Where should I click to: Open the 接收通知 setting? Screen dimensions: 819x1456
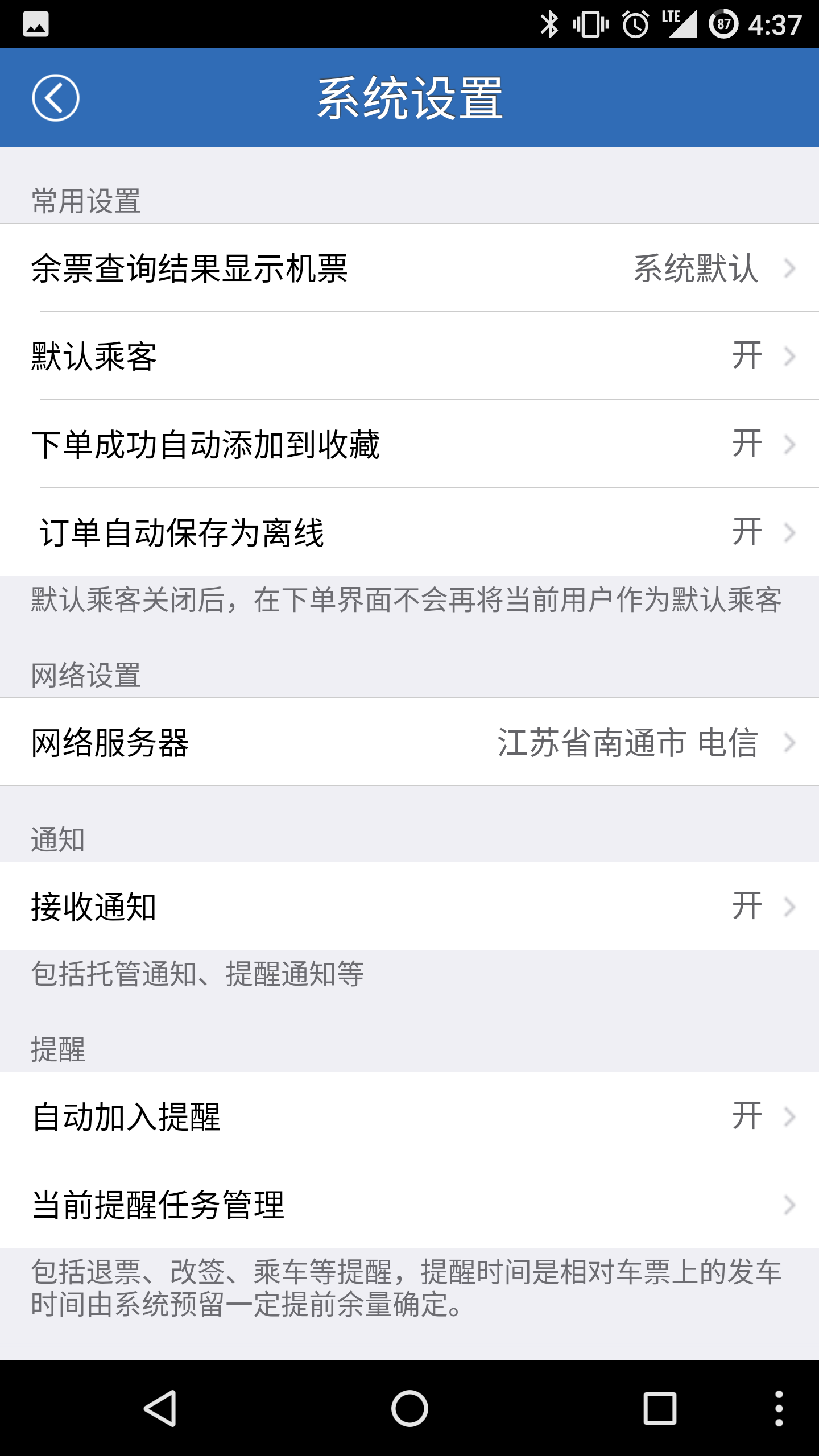(409, 906)
